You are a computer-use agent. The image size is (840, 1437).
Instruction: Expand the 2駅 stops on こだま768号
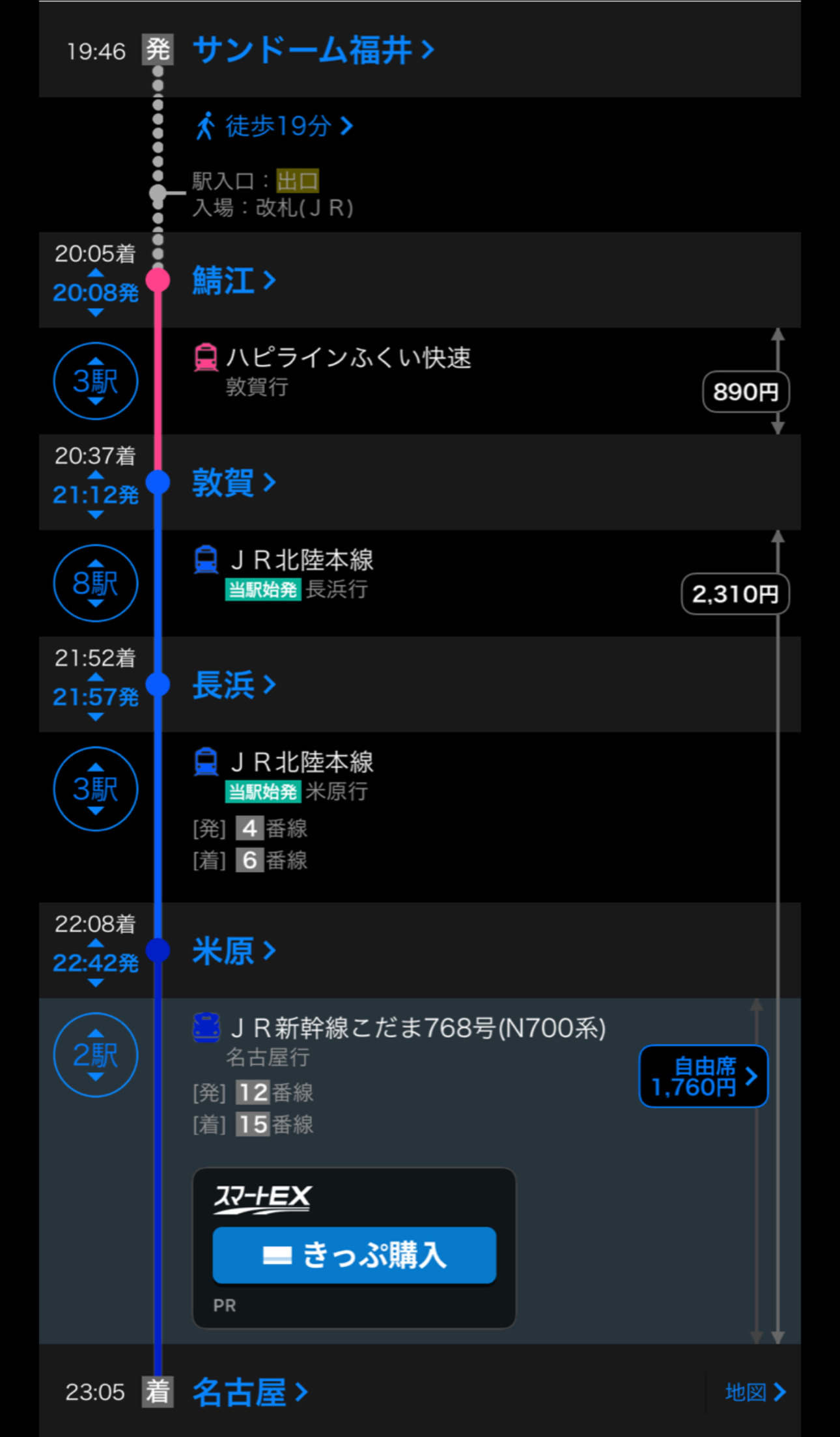point(96,1055)
